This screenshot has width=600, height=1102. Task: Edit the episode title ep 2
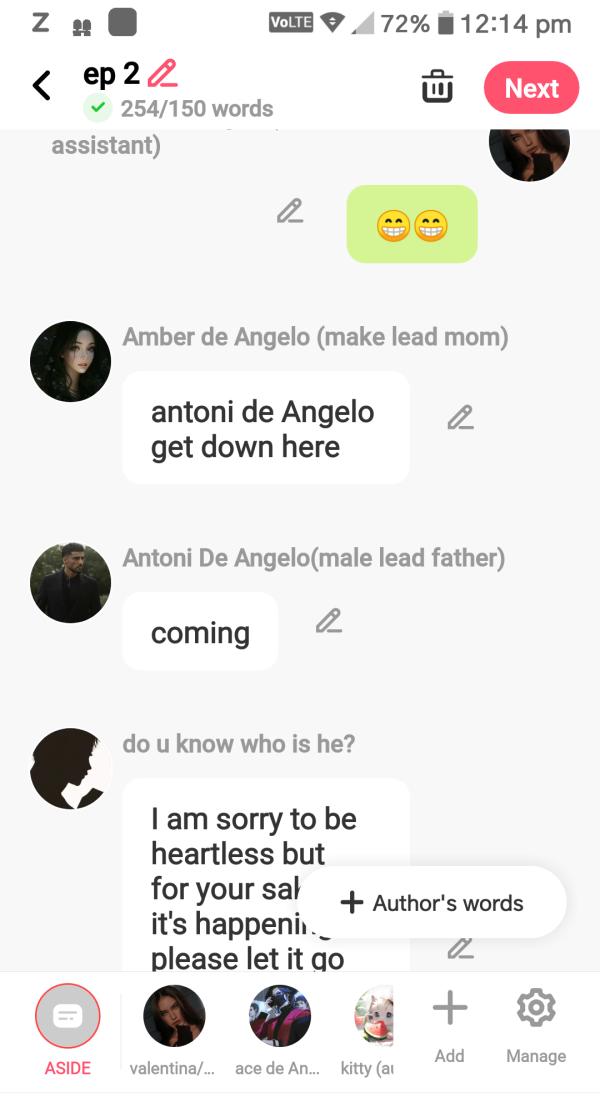(162, 75)
